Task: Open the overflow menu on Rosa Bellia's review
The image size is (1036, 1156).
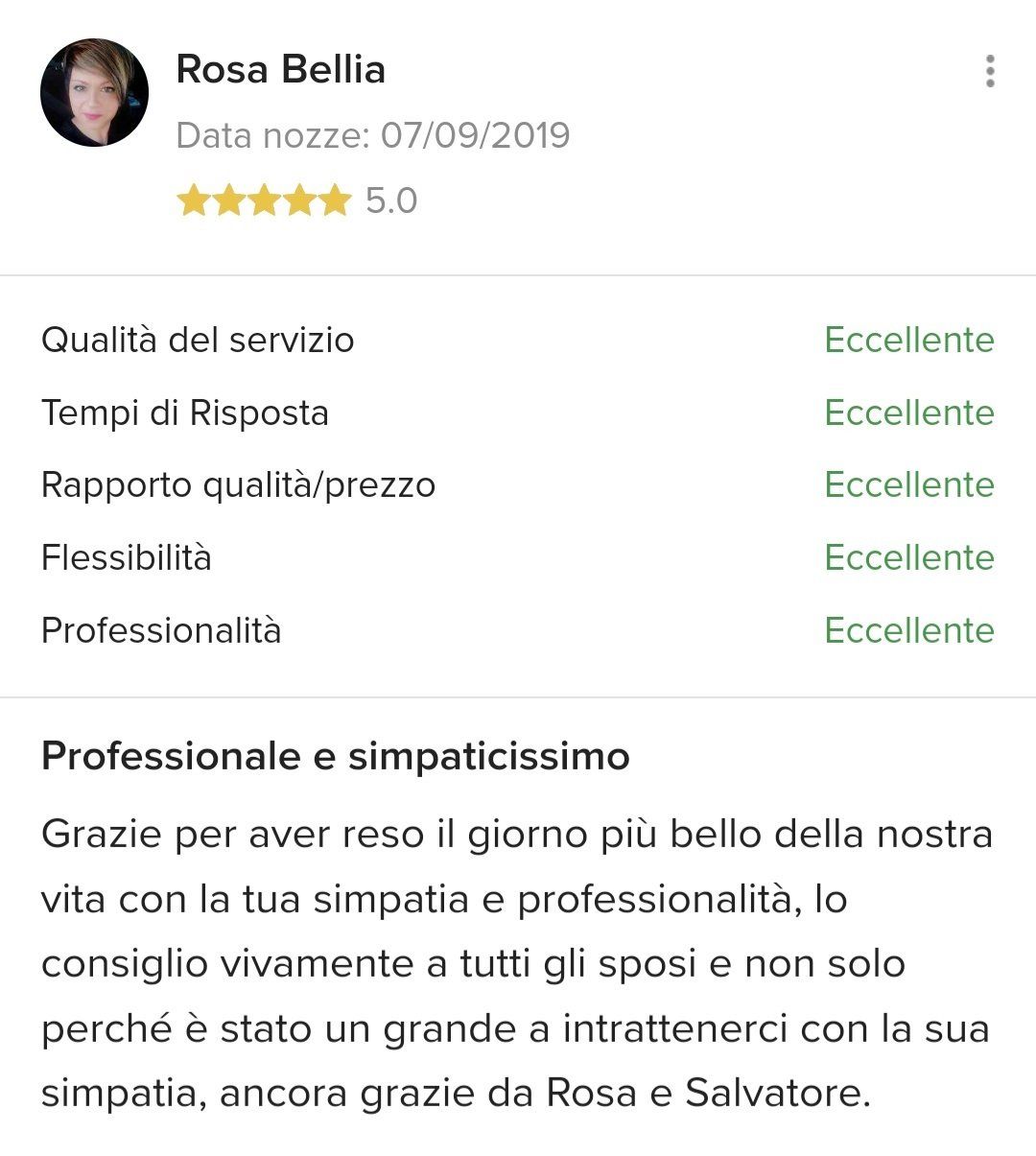Action: tap(990, 72)
